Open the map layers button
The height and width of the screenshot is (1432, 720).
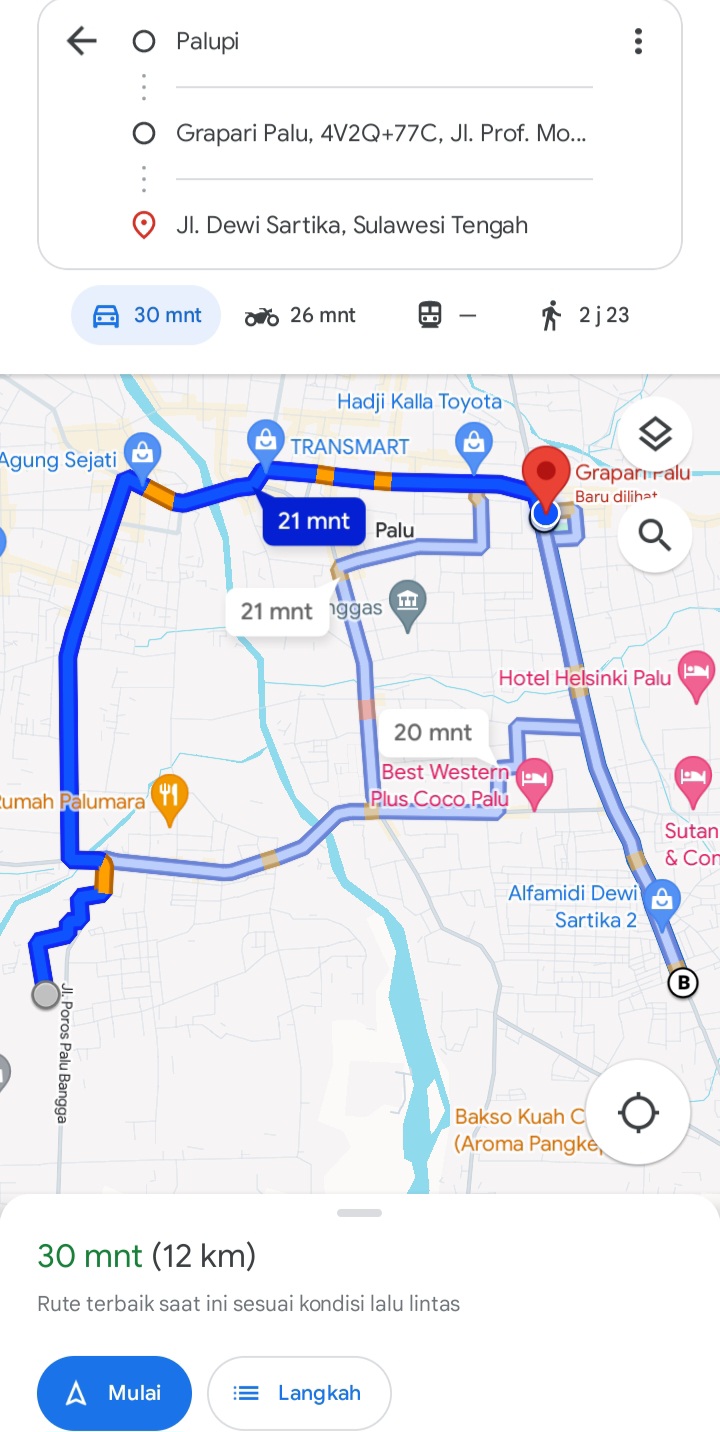point(655,434)
